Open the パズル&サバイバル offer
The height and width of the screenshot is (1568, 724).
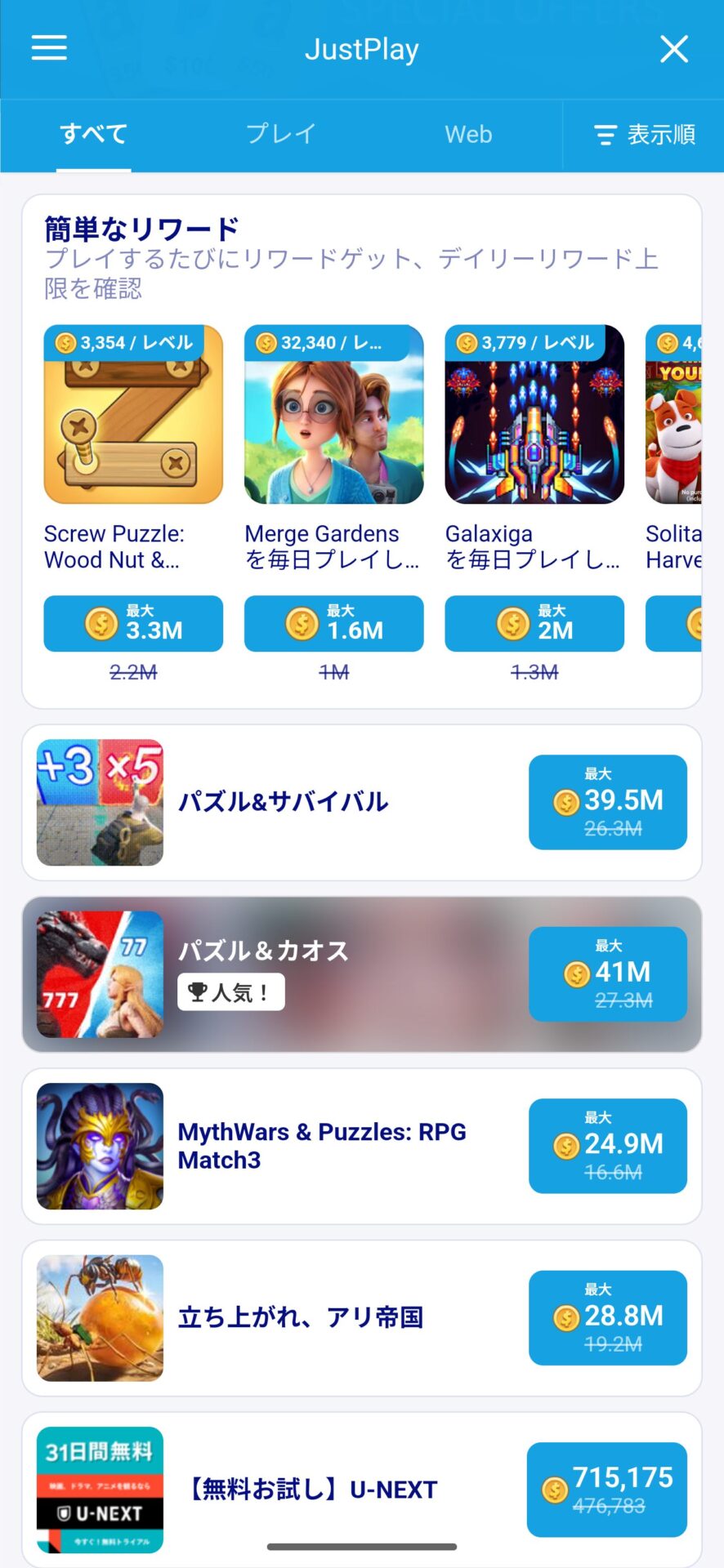361,802
